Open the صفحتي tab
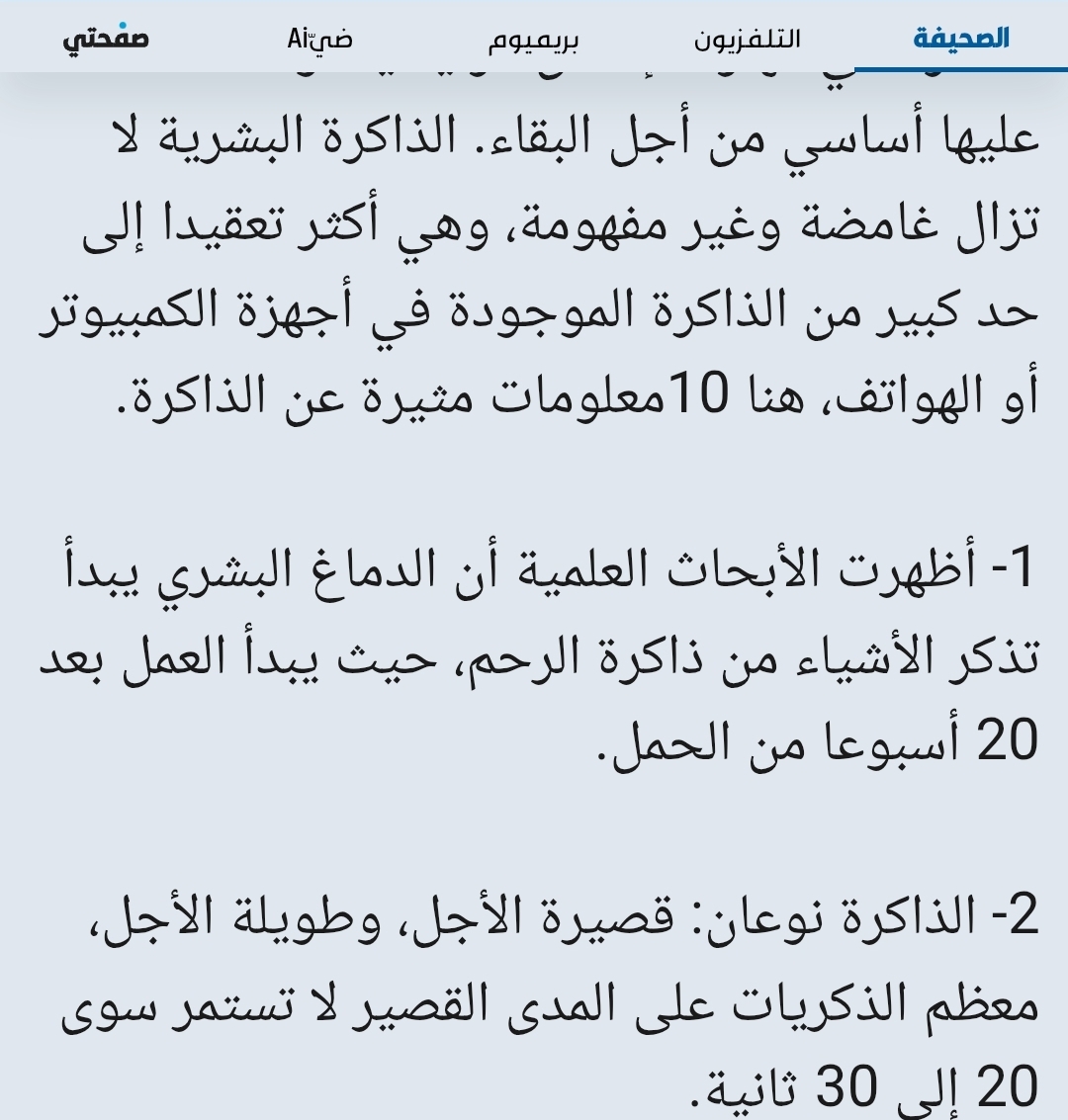The height and width of the screenshot is (1120, 1068). (x=106, y=39)
